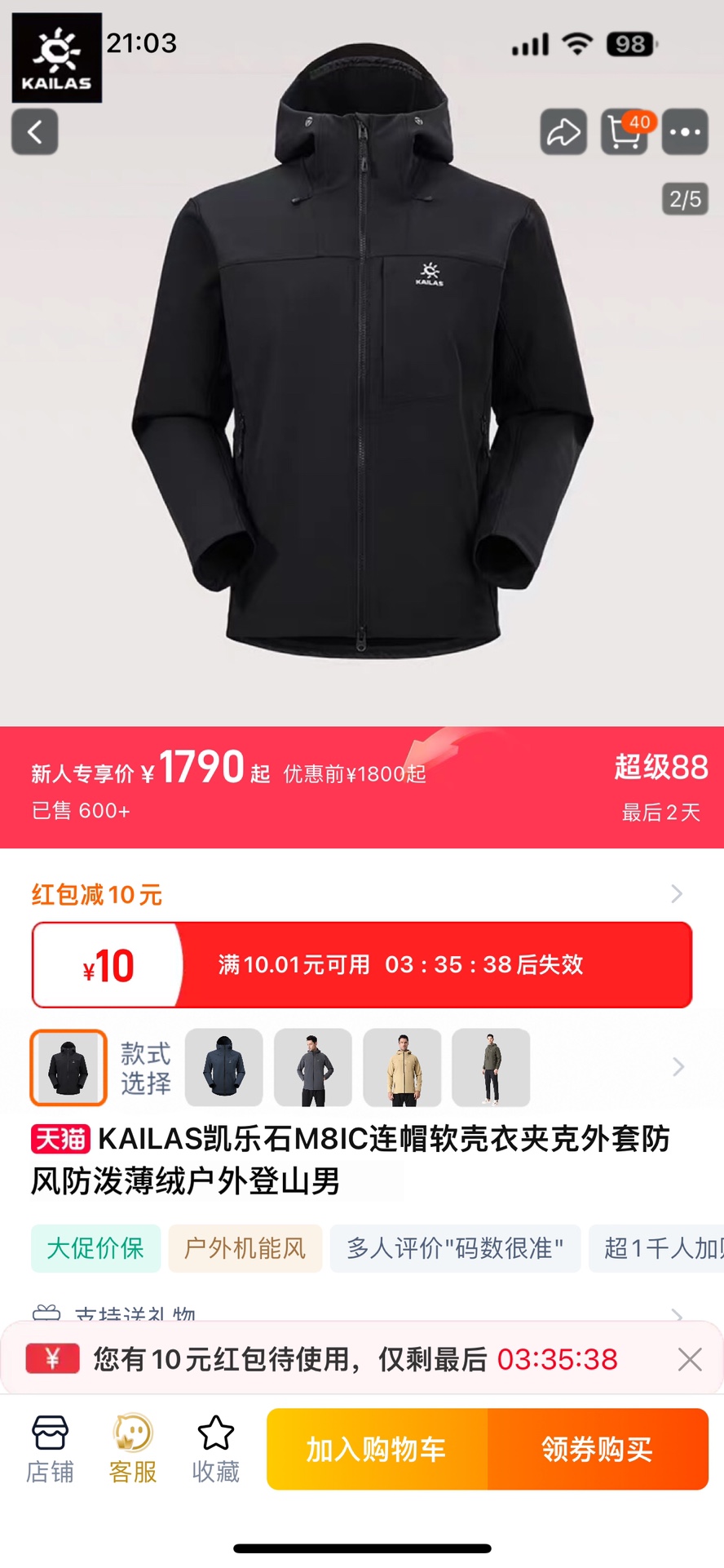
Task: Add product to 收藏 favorites
Action: 216,1449
